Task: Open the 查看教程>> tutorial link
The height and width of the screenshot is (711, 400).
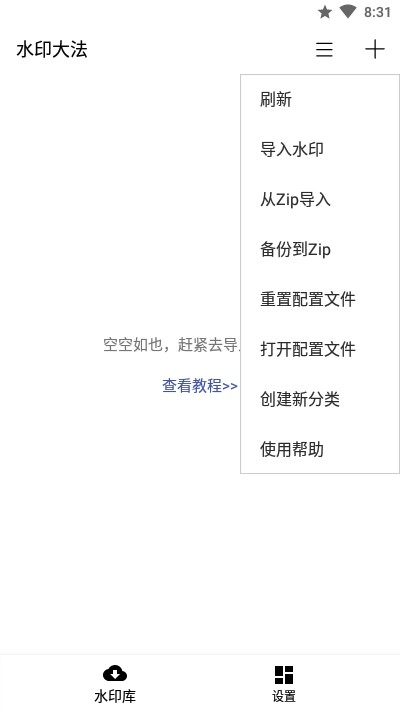Action: tap(200, 386)
